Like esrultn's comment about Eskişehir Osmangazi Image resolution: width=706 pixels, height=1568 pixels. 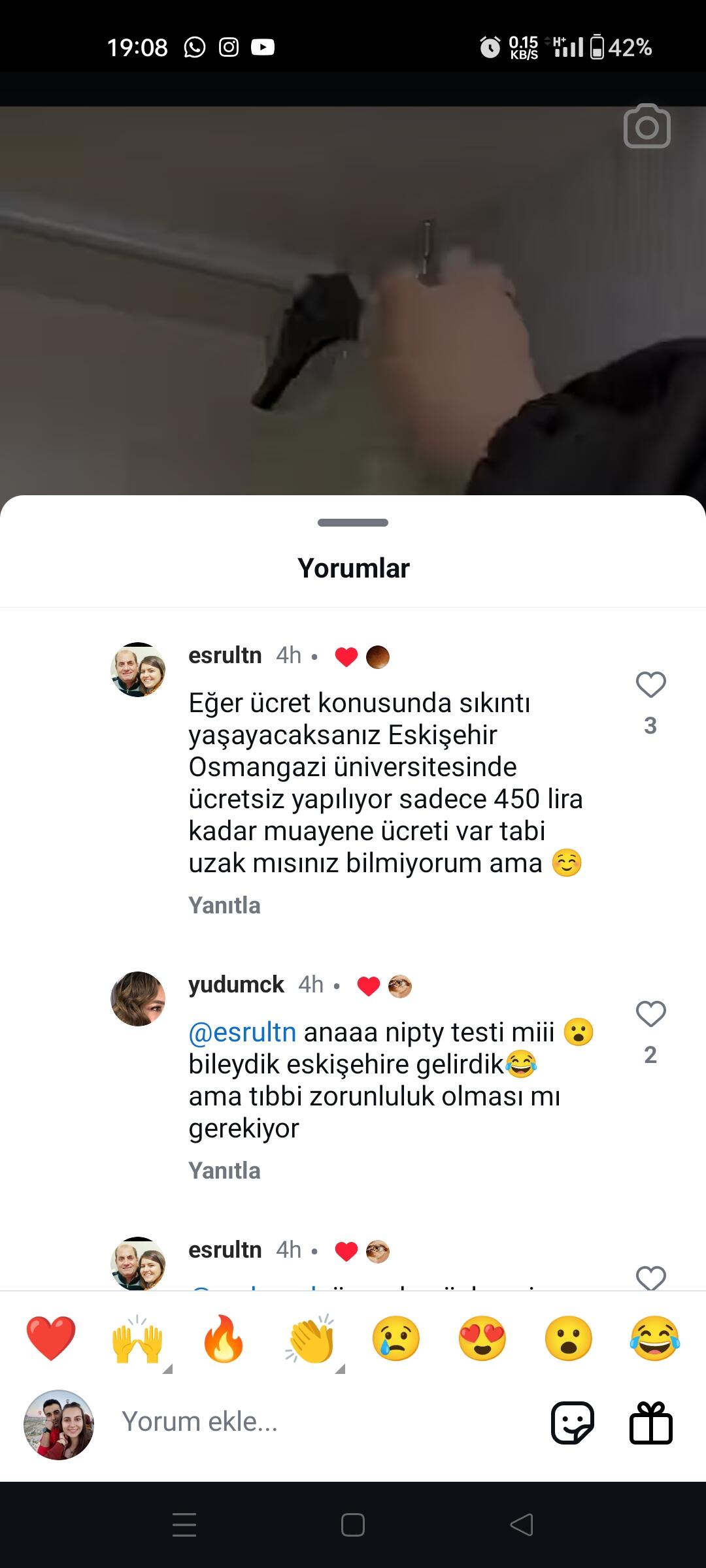pos(650,685)
